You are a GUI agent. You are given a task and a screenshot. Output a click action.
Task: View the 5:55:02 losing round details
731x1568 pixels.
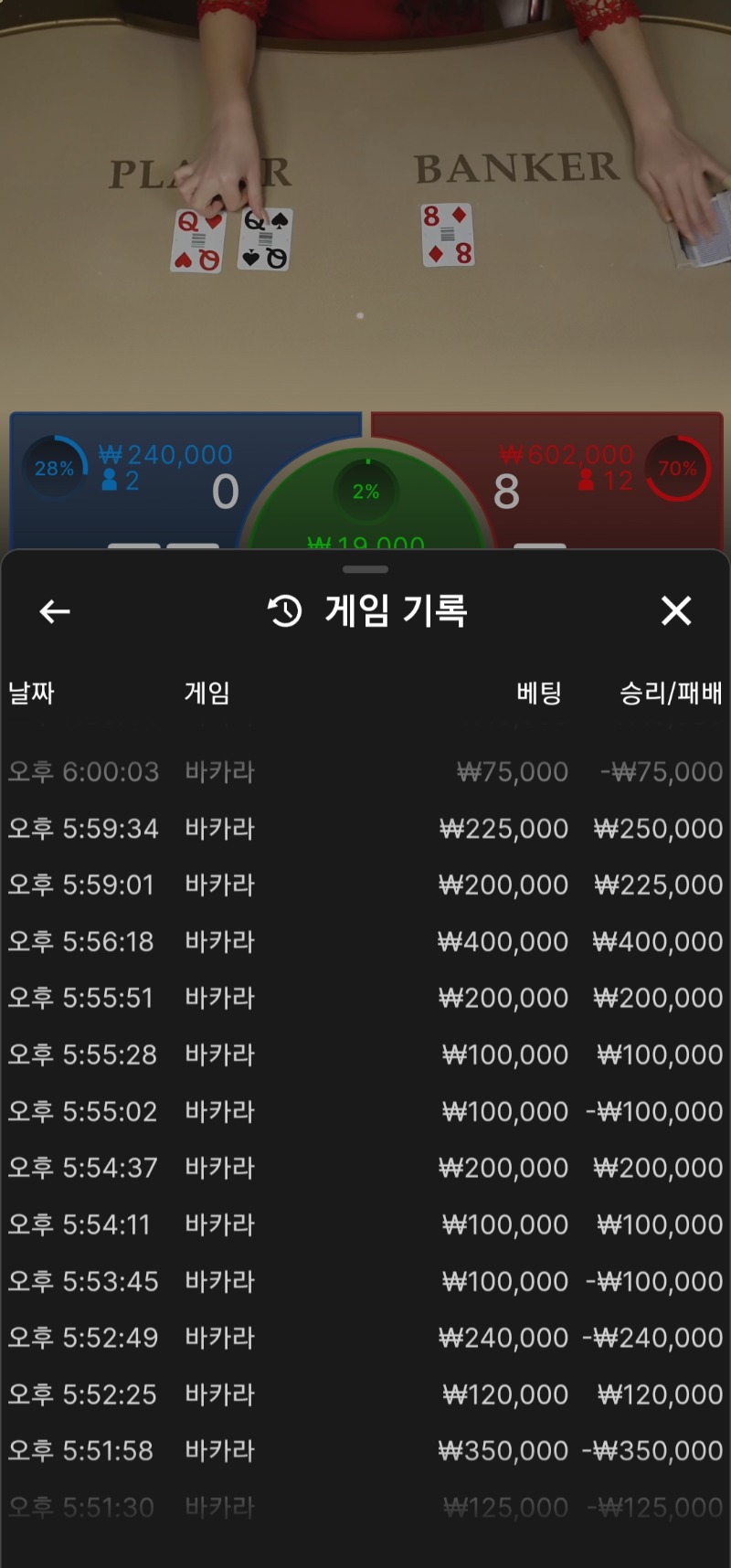click(365, 1111)
